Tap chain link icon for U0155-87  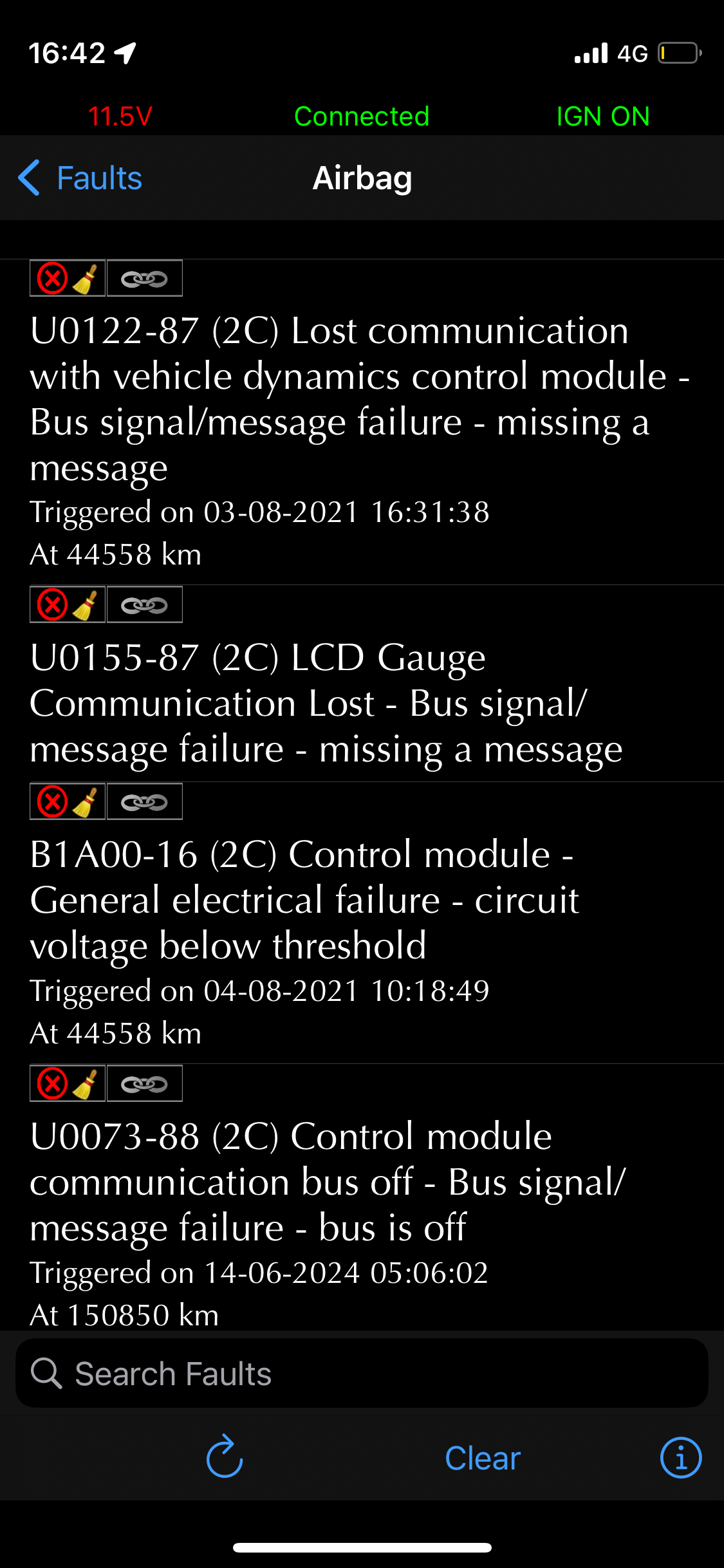(x=144, y=605)
